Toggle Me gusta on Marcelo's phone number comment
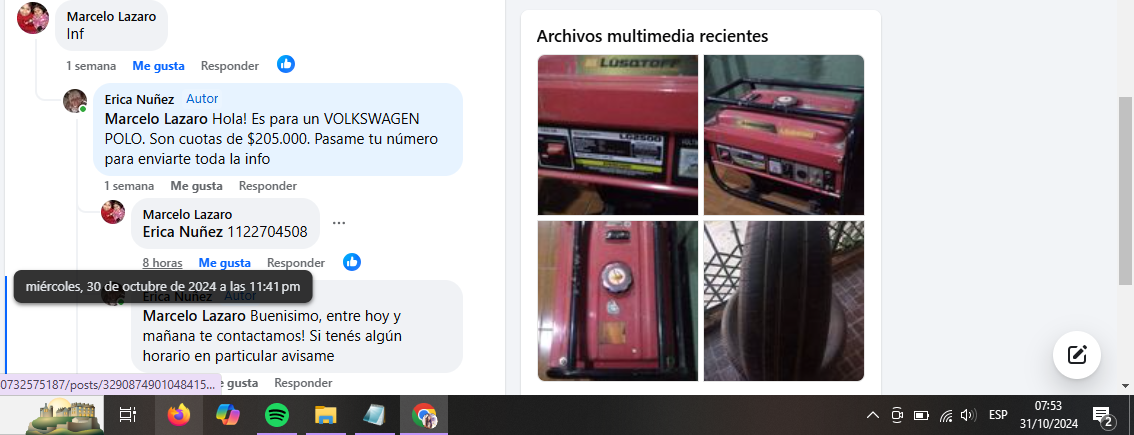 pyautogui.click(x=224, y=263)
